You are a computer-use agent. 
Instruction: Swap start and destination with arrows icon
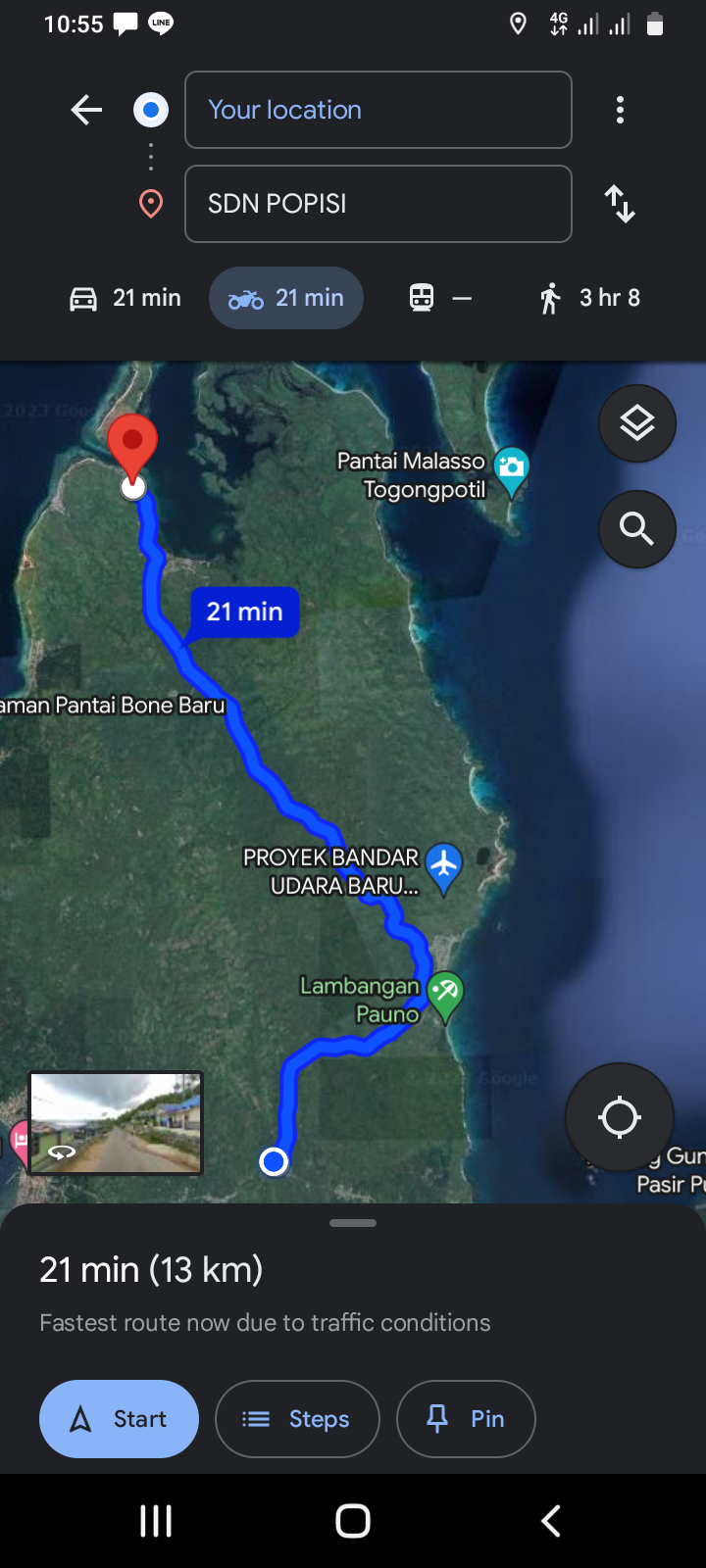click(x=620, y=204)
